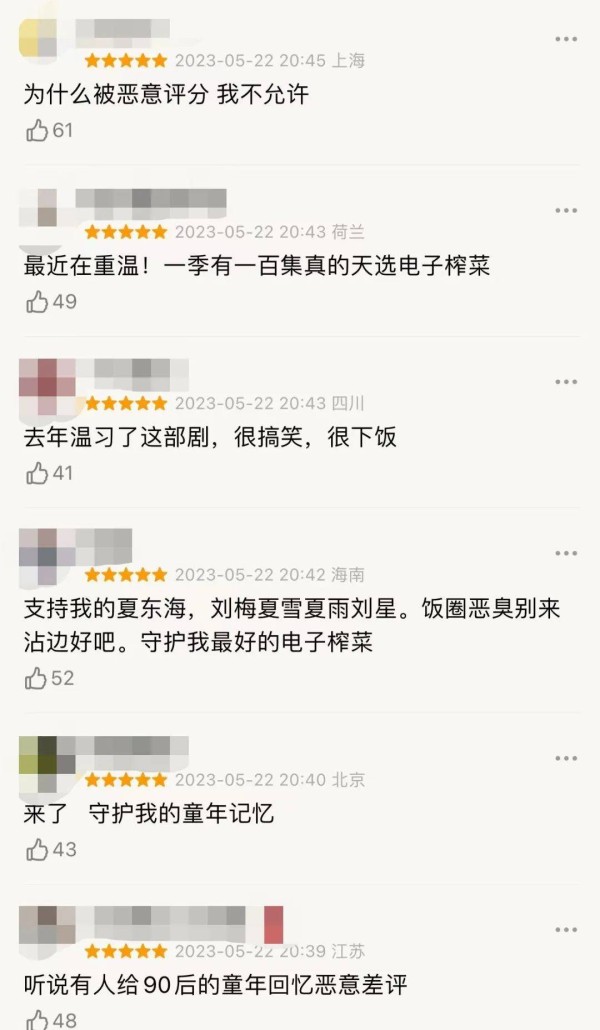Like the 江苏 review about 90后的童年回忆
Image resolution: width=600 pixels, height=1030 pixels.
(37, 1019)
